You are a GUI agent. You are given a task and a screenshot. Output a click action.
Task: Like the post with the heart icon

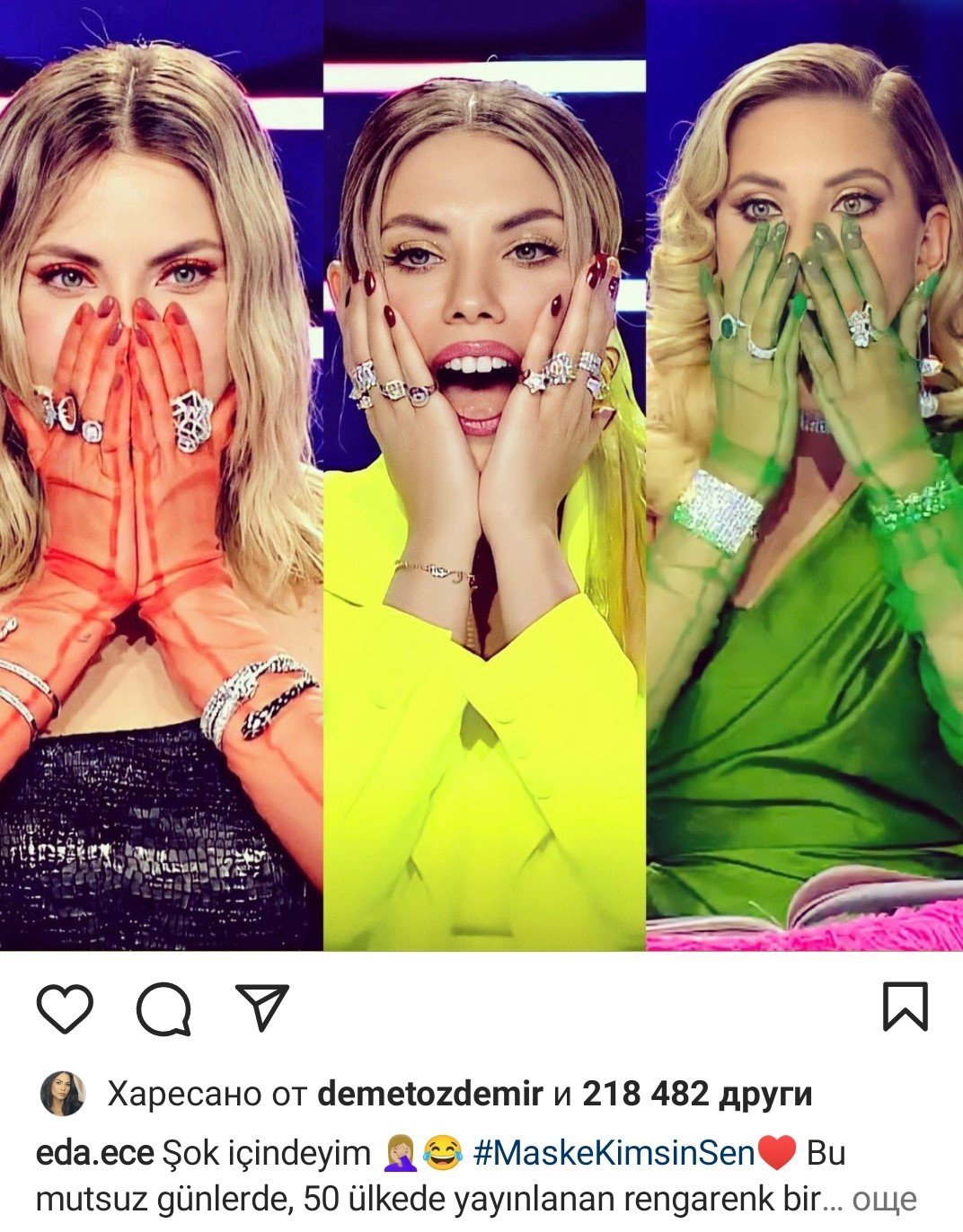tap(65, 1009)
